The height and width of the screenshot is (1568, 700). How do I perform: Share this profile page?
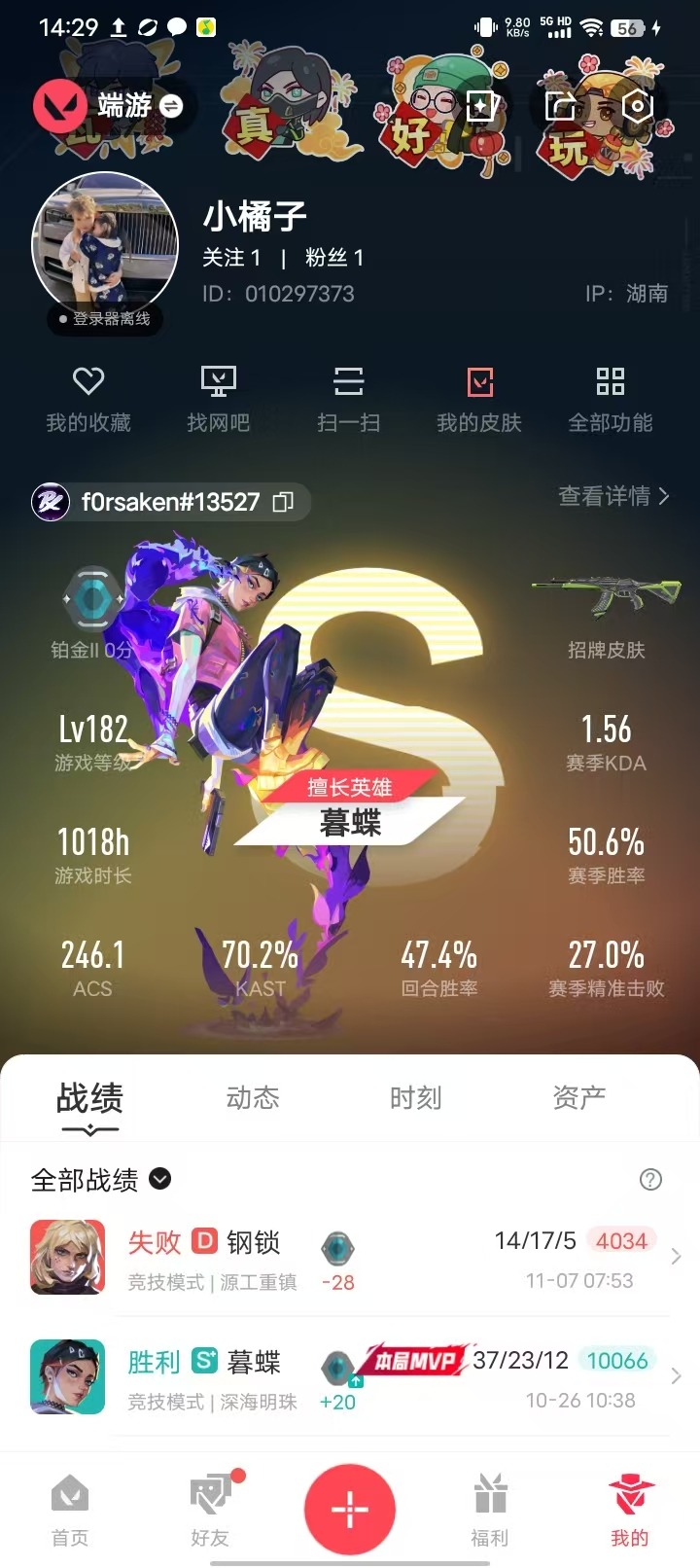561,106
